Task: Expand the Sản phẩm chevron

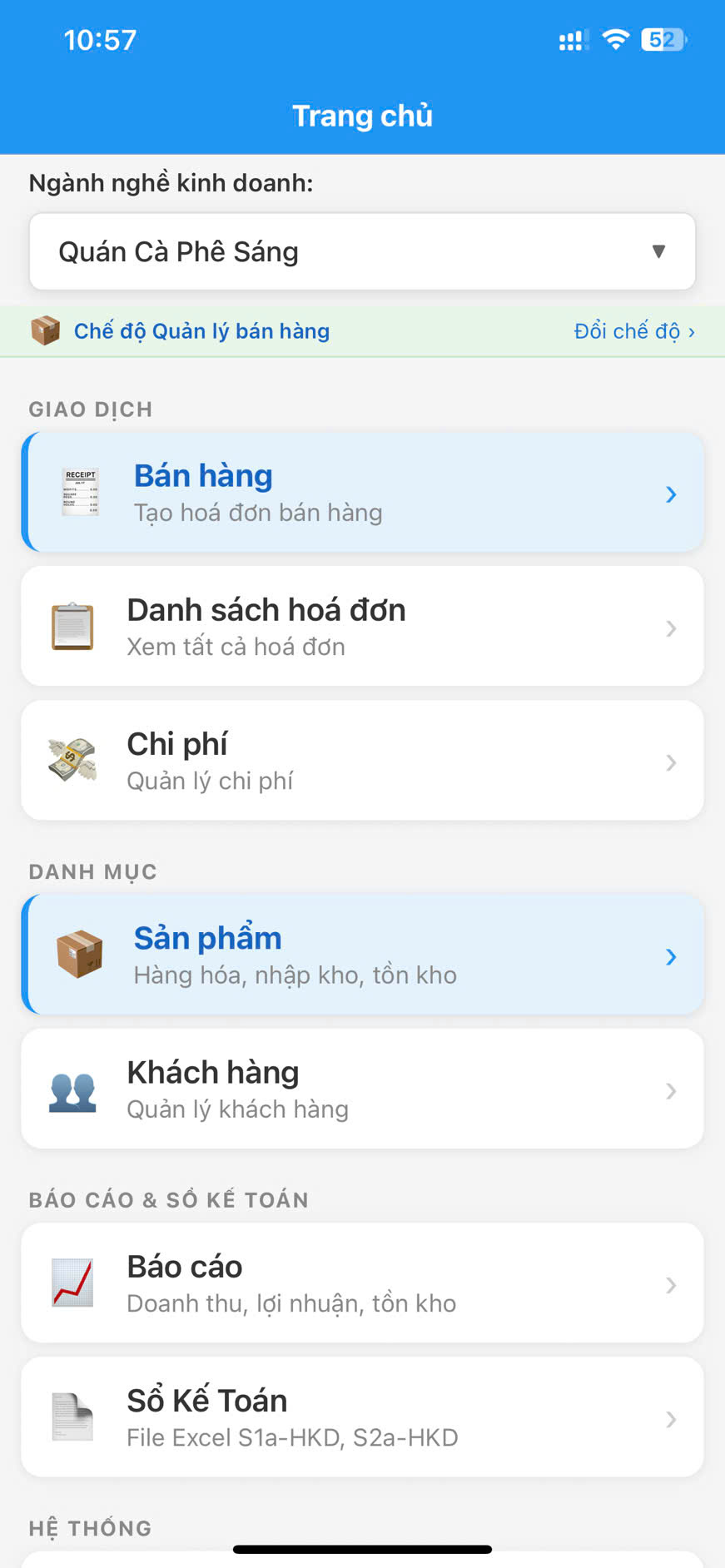Action: 671,956
